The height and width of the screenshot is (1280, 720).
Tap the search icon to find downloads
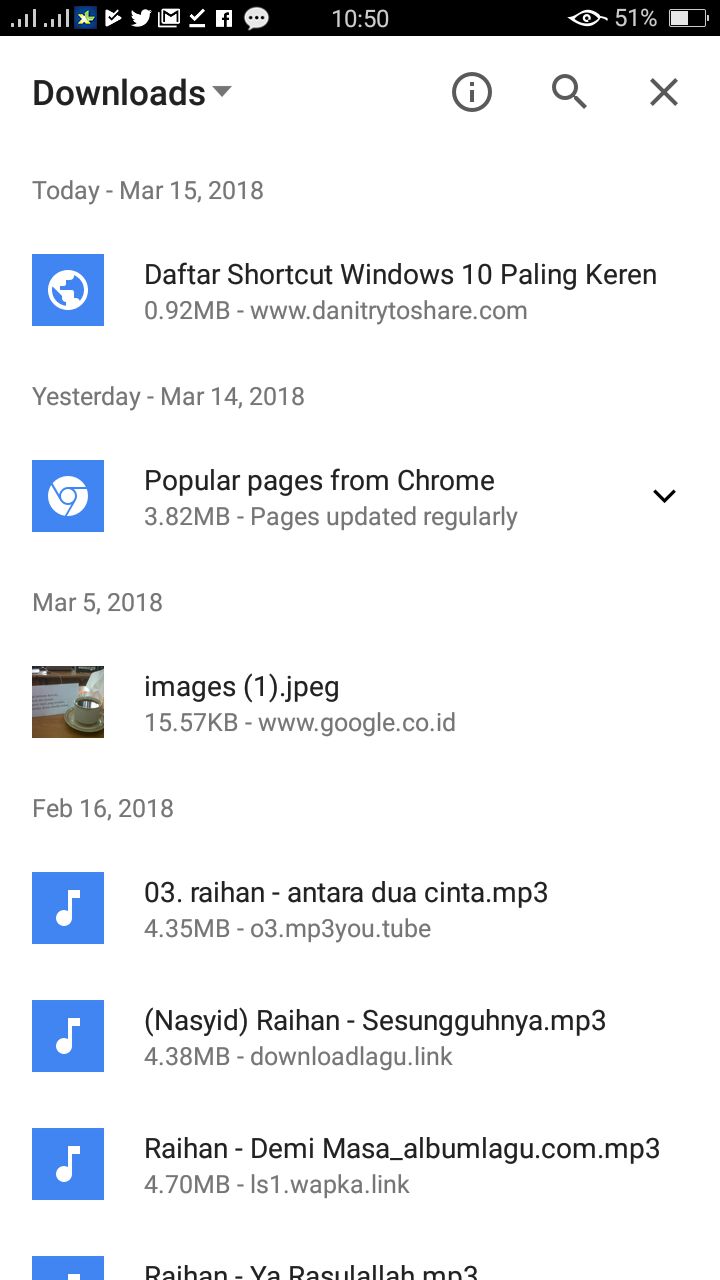(x=568, y=91)
